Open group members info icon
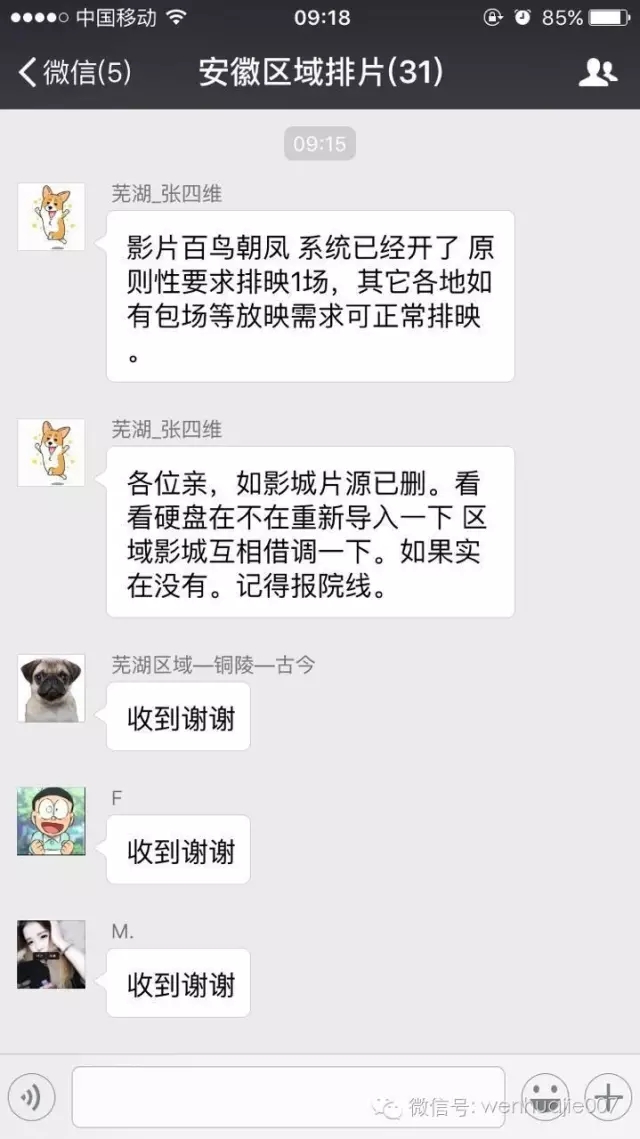 [597, 73]
